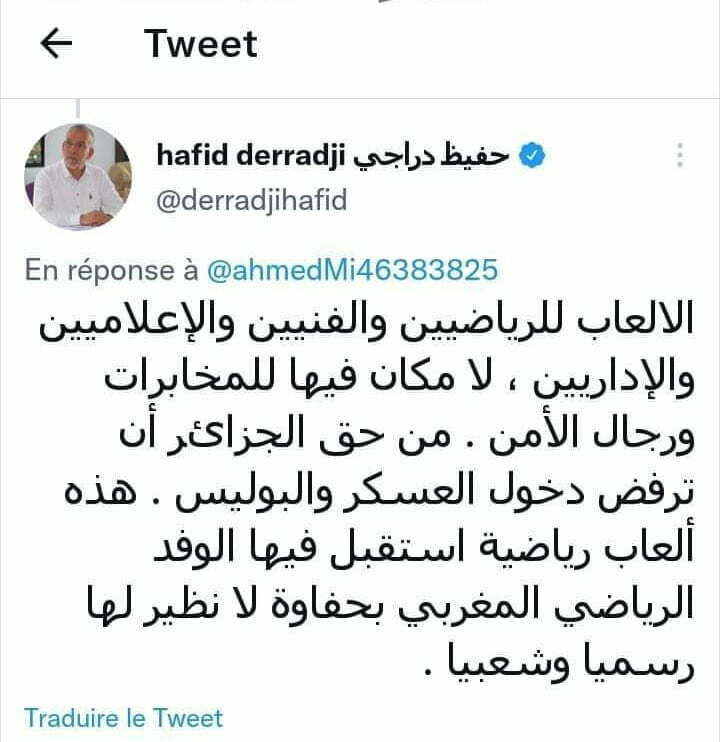Screen dimensions: 720x742
Task: Open the @derradjihafid profile handle
Action: [251, 200]
